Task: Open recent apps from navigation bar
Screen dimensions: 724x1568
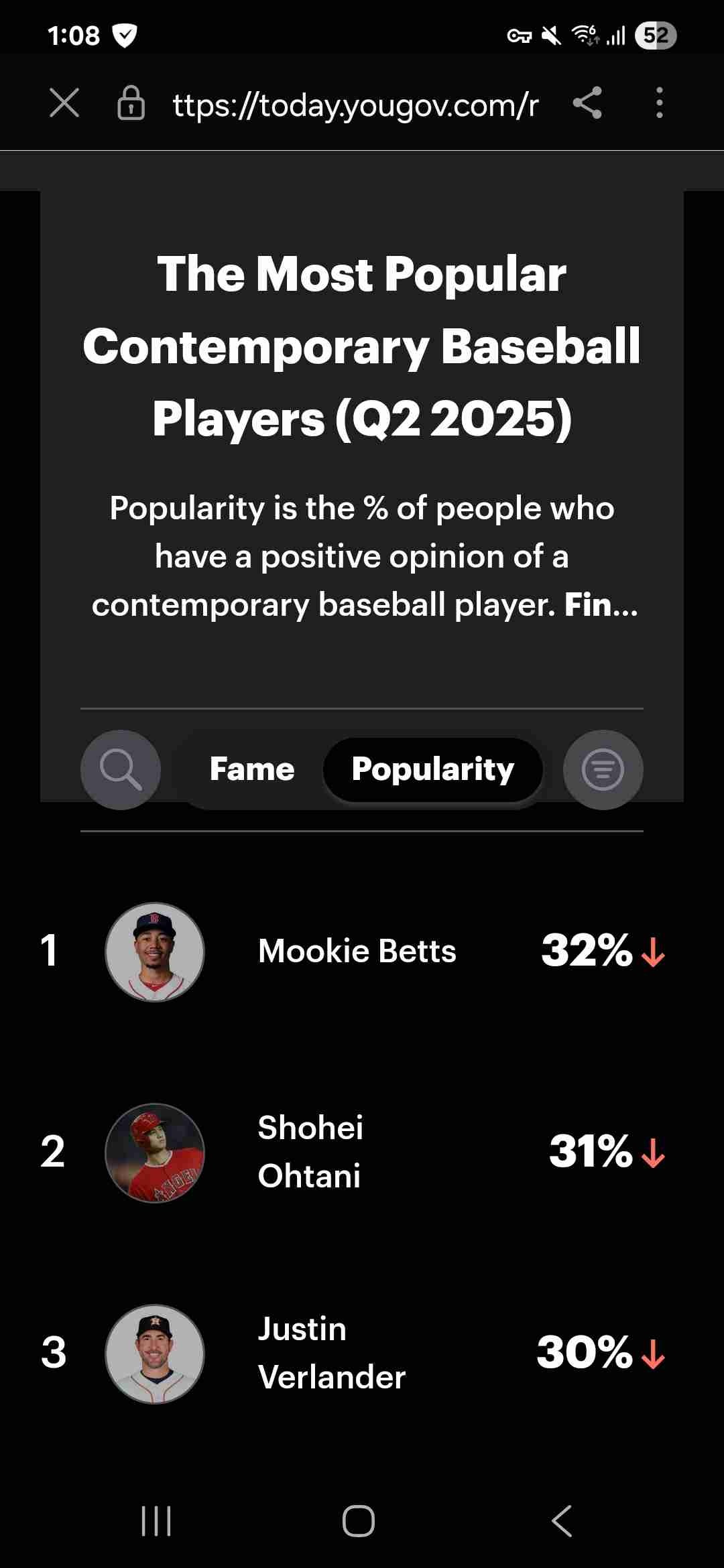Action: coord(156,1520)
